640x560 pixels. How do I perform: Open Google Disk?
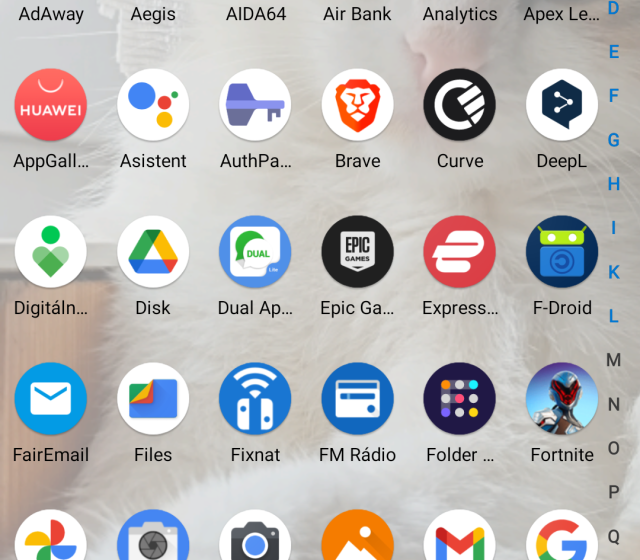(x=153, y=252)
